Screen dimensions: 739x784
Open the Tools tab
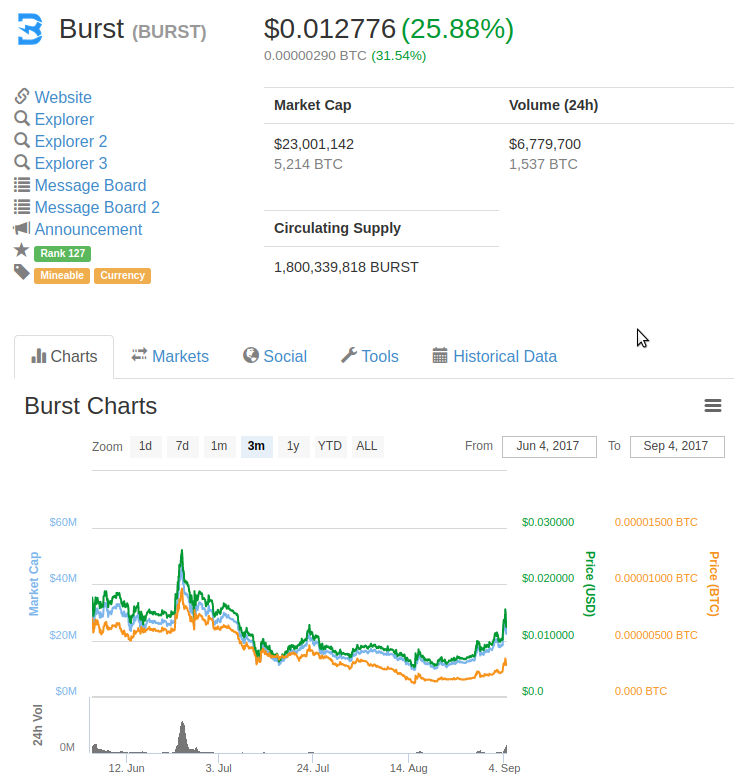370,356
